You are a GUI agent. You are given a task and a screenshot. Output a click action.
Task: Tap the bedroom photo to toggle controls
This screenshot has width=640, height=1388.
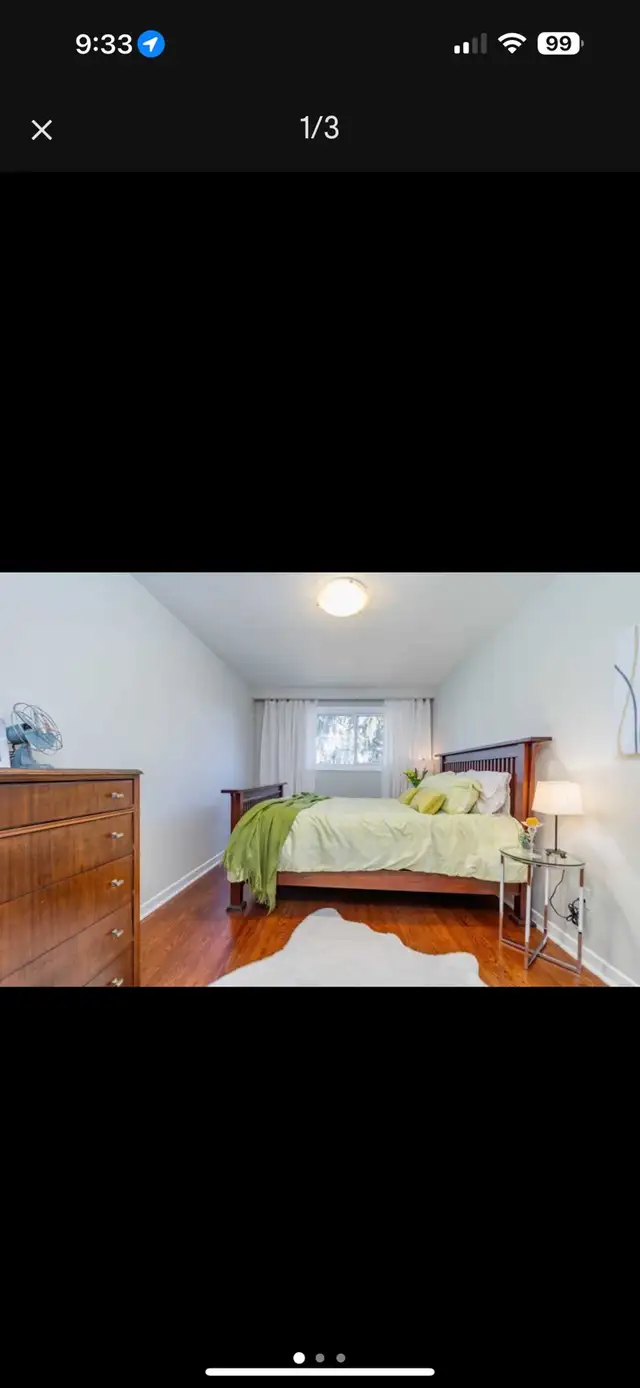(320, 779)
